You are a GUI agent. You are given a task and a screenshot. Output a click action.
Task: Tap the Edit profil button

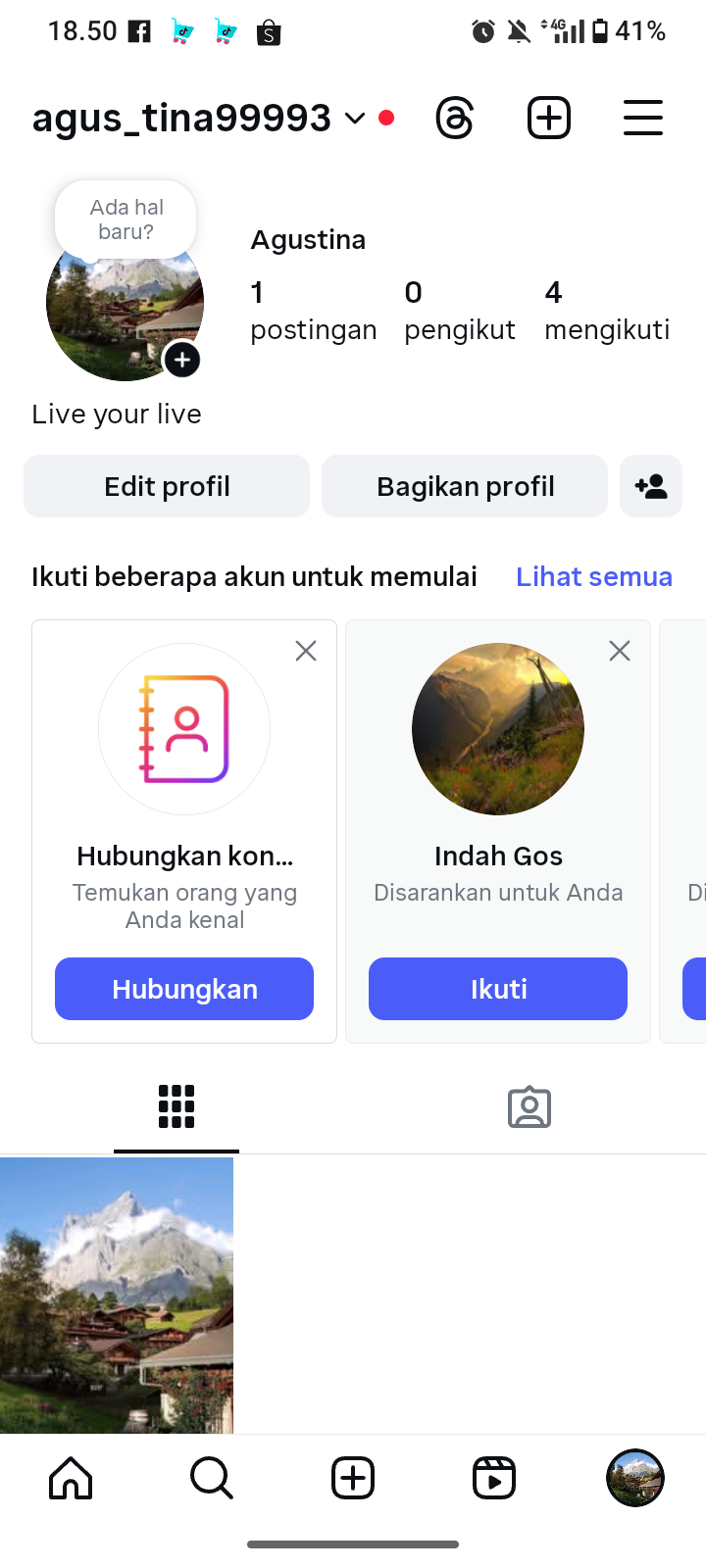(167, 486)
